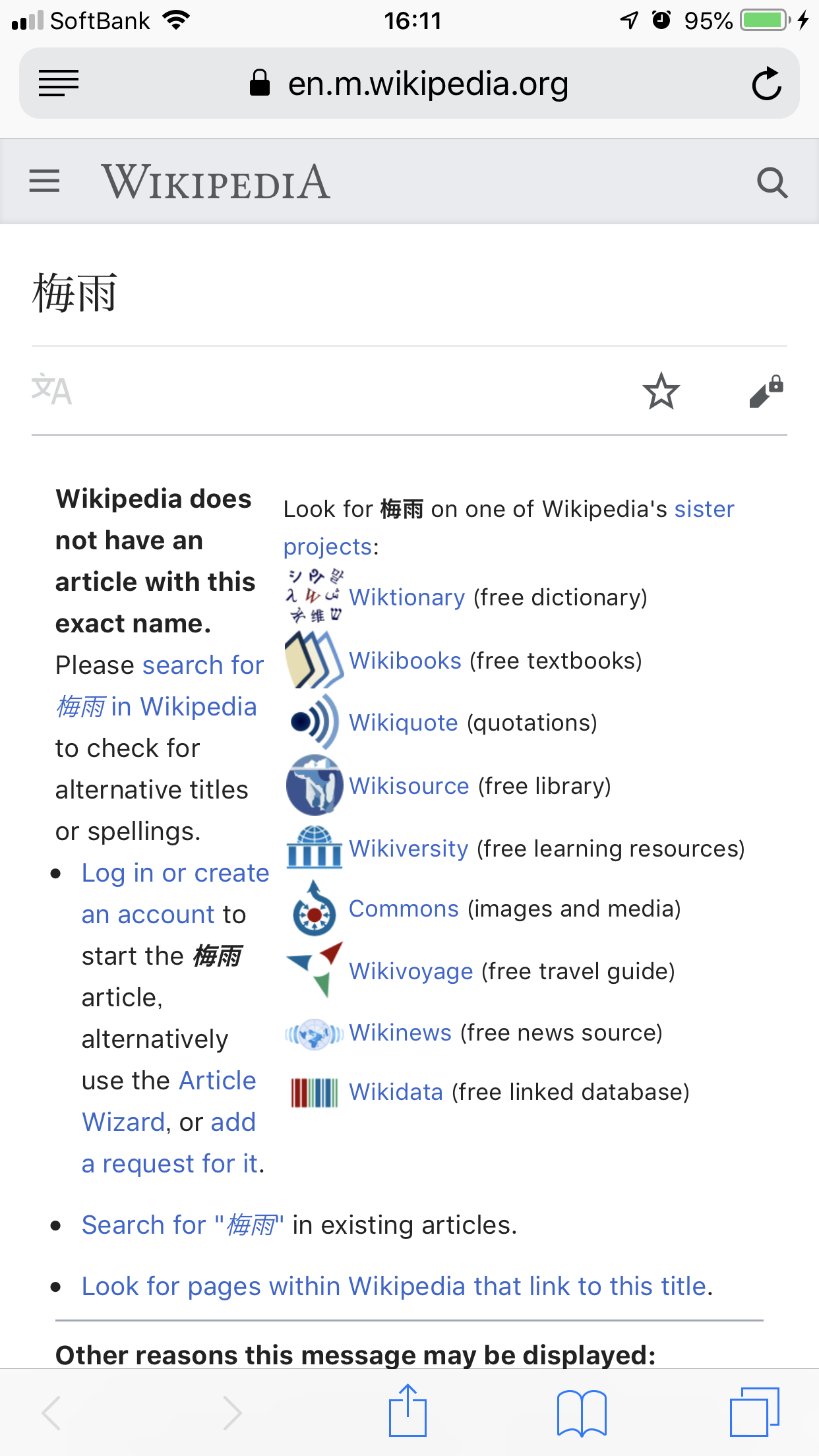Tap the en.m.wikipedia.org address bar
This screenshot has height=1456, width=819.
pos(427,84)
